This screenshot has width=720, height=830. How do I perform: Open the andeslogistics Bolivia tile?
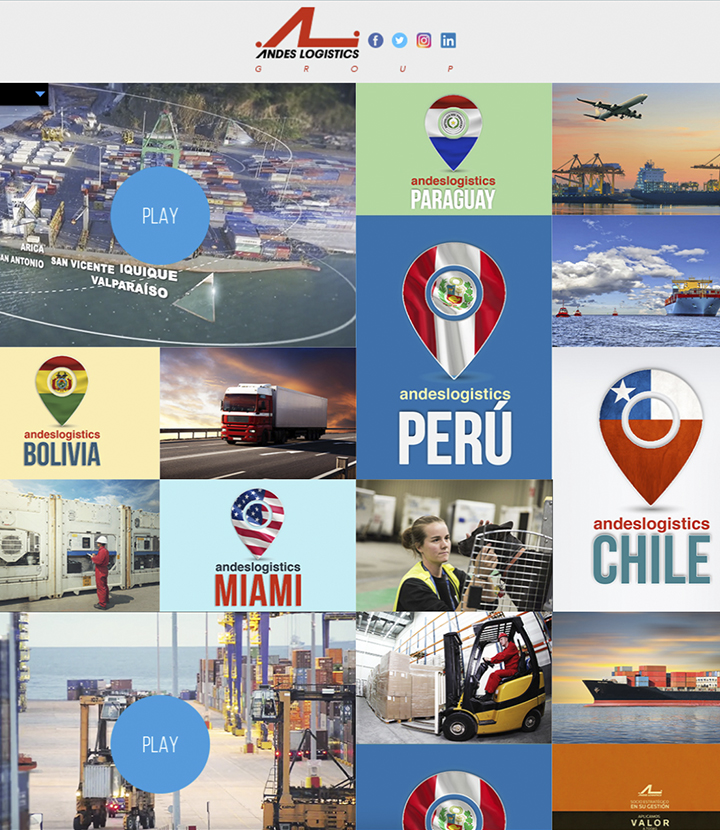79,413
